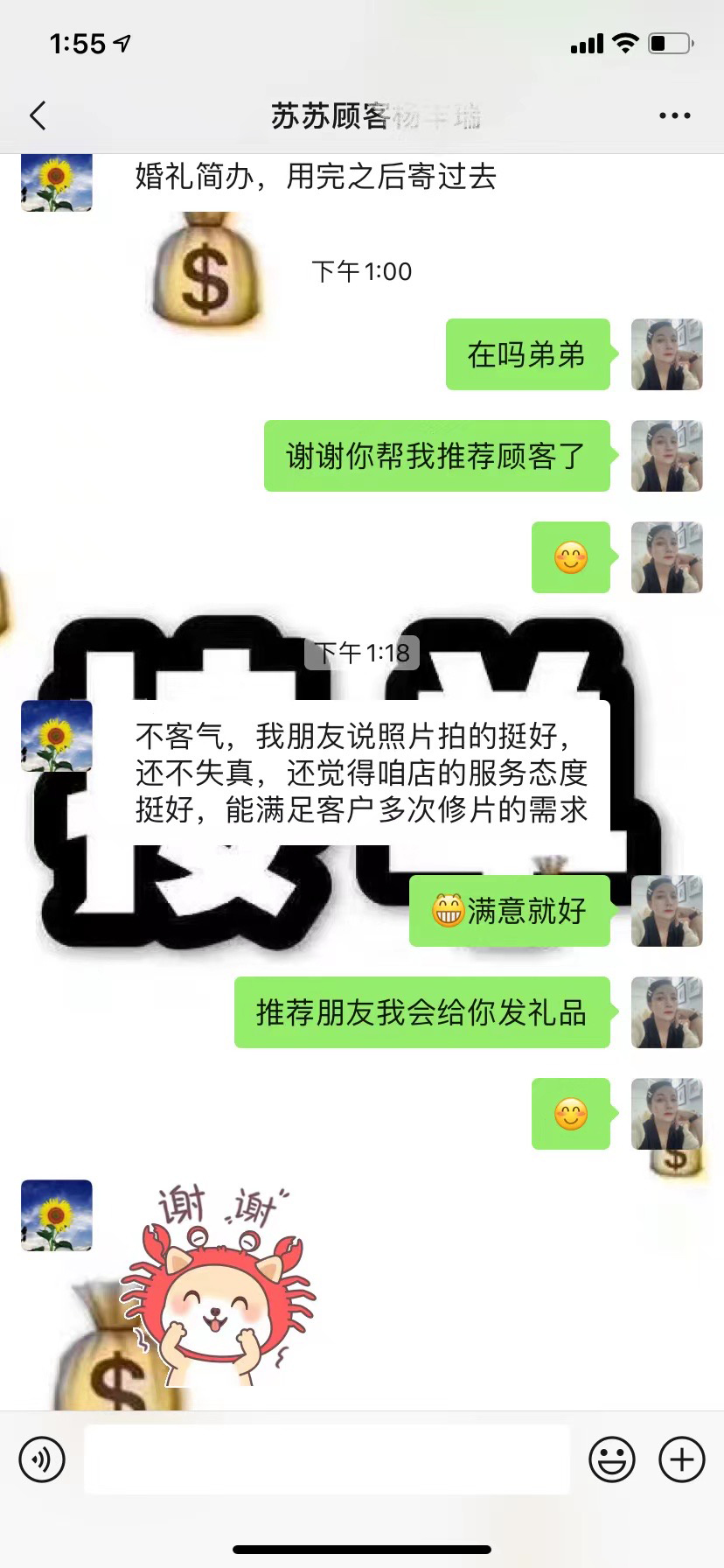Image resolution: width=724 pixels, height=1568 pixels.
Task: Open sunflower avatar beside crab thank-you sticker
Action: tap(57, 1215)
